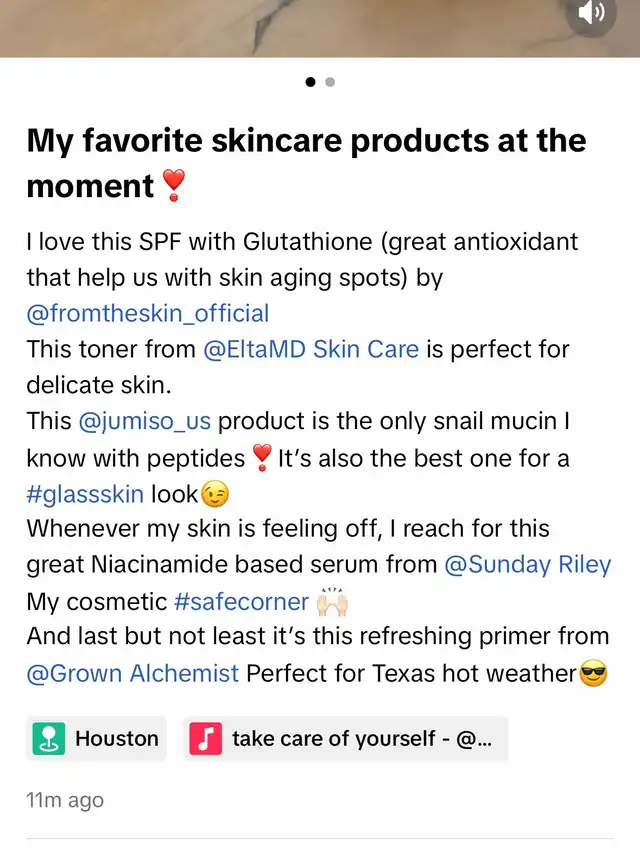The height and width of the screenshot is (856, 640).
Task: Open the take care of yourself sound
Action: coord(345,739)
